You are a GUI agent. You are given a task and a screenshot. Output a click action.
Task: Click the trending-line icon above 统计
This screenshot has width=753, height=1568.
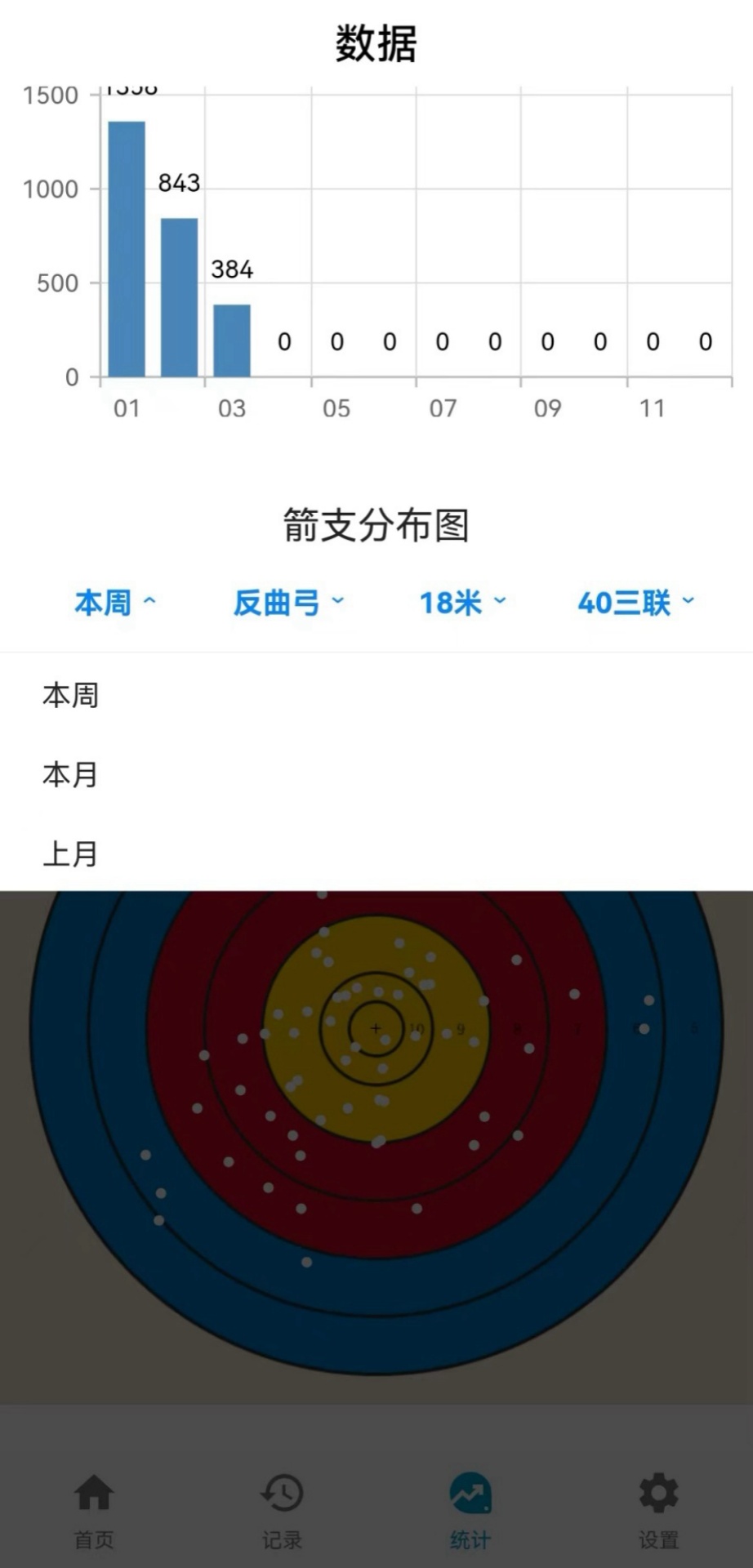(x=470, y=1493)
